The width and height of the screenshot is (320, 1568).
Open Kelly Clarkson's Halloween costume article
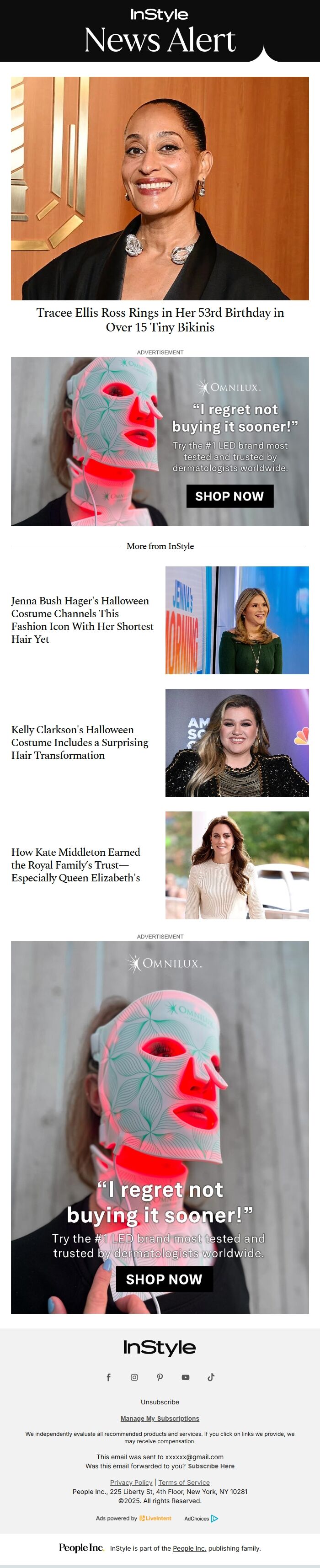(x=80, y=742)
